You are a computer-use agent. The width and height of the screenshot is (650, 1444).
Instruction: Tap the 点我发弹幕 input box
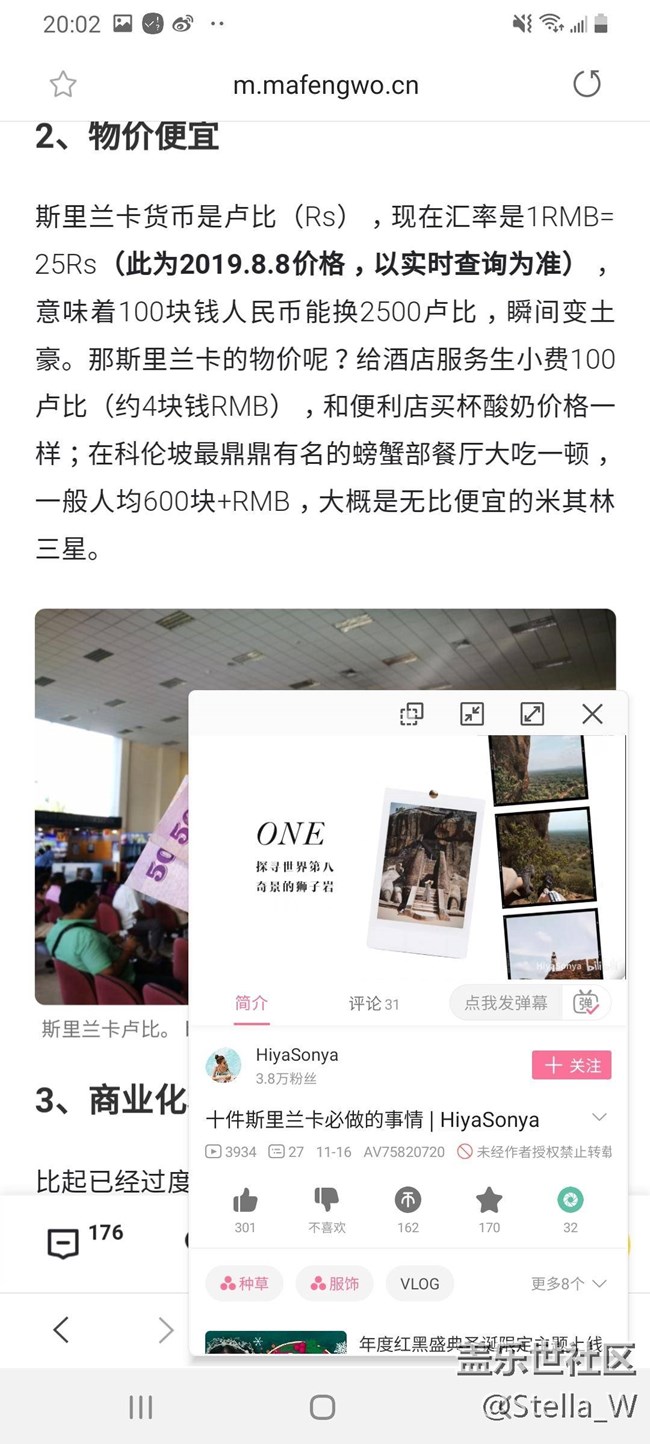coord(506,1003)
